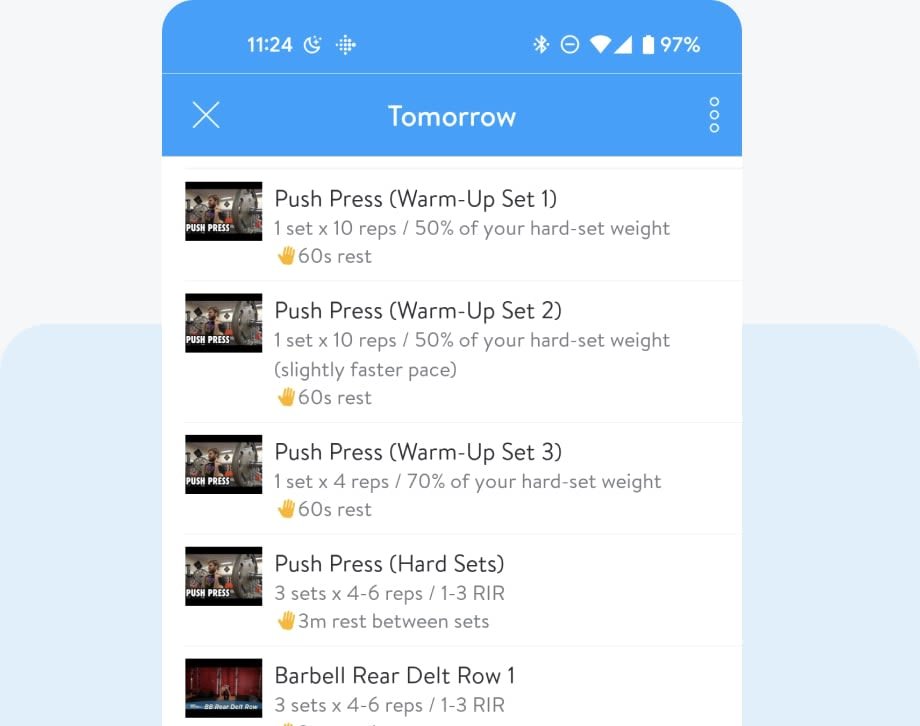Image resolution: width=920 pixels, height=726 pixels.
Task: View Push Press (Warm-Up Set 3) details
Action: point(418,452)
